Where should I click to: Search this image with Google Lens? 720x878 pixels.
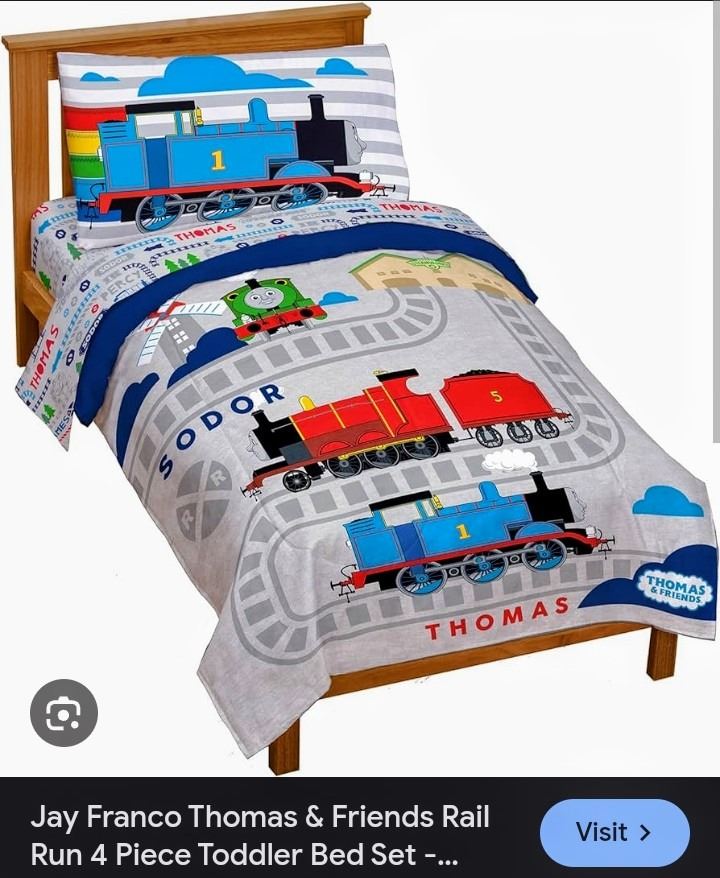click(64, 713)
